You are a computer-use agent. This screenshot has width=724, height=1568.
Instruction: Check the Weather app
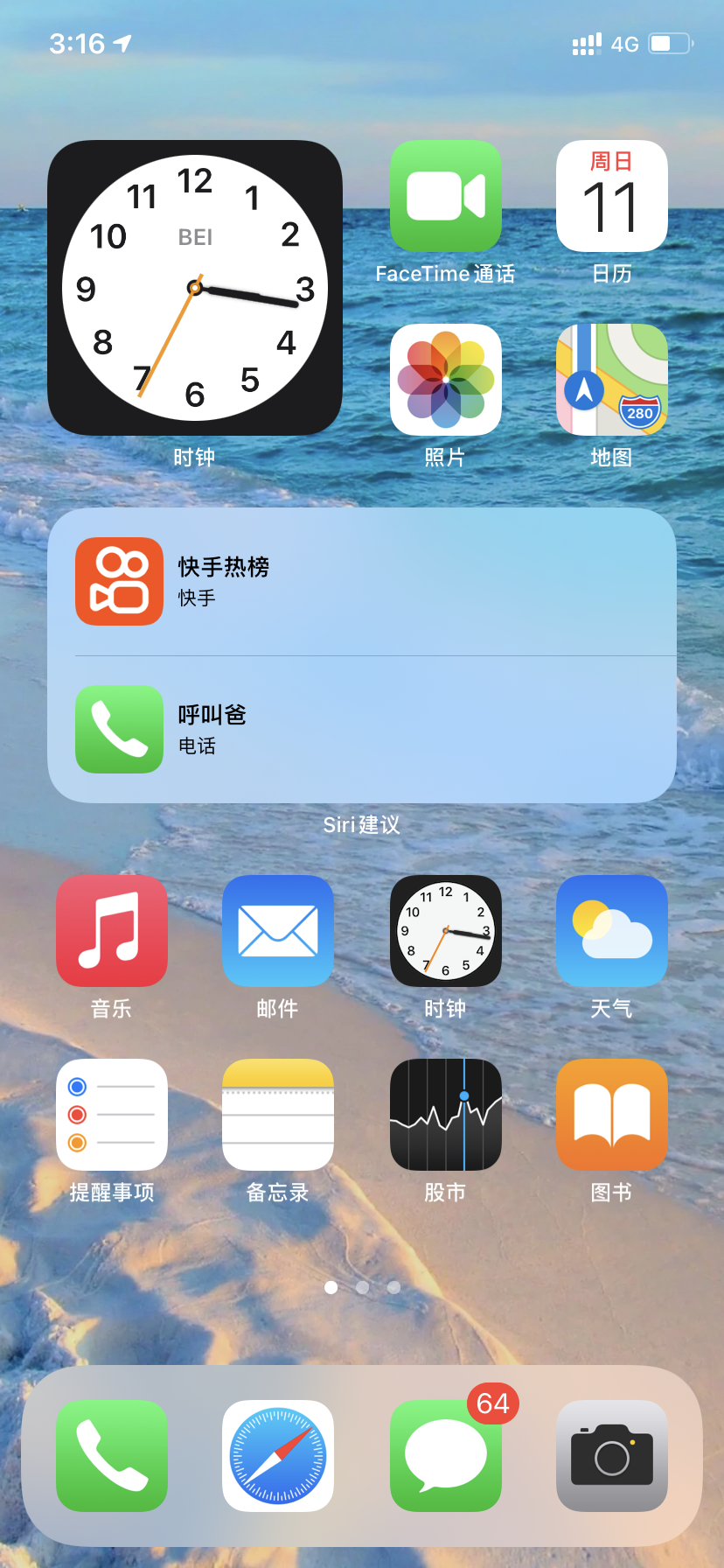pos(612,931)
